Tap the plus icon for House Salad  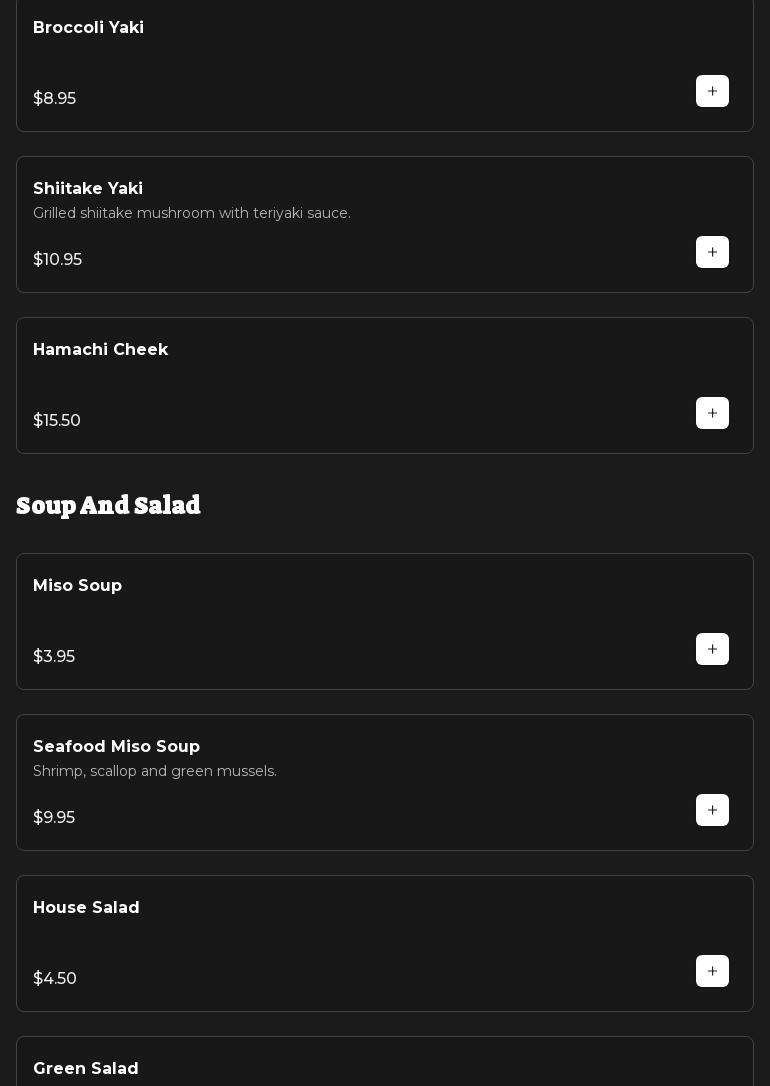tap(712, 971)
